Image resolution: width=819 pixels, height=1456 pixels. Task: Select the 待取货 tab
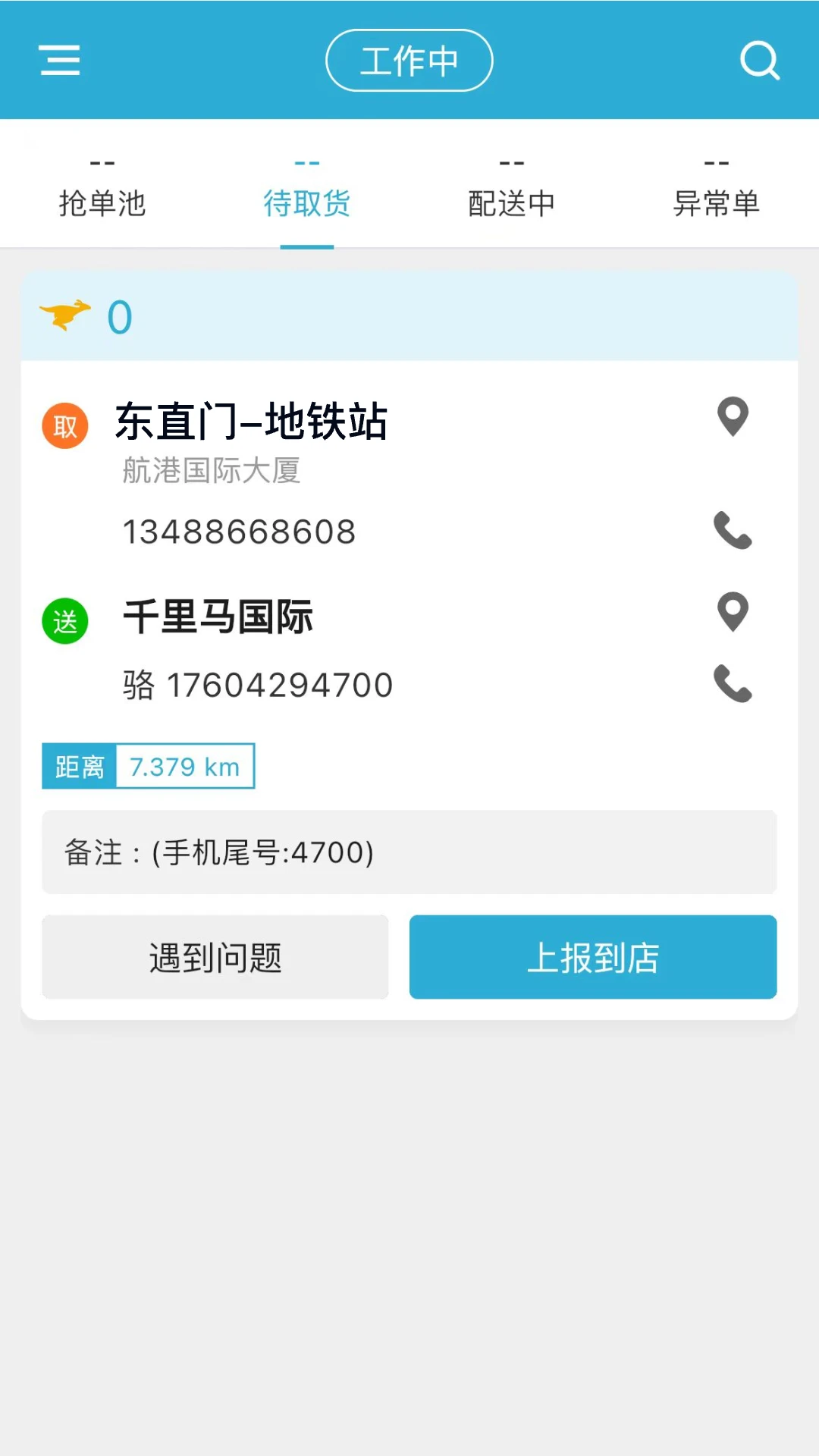pos(307,203)
